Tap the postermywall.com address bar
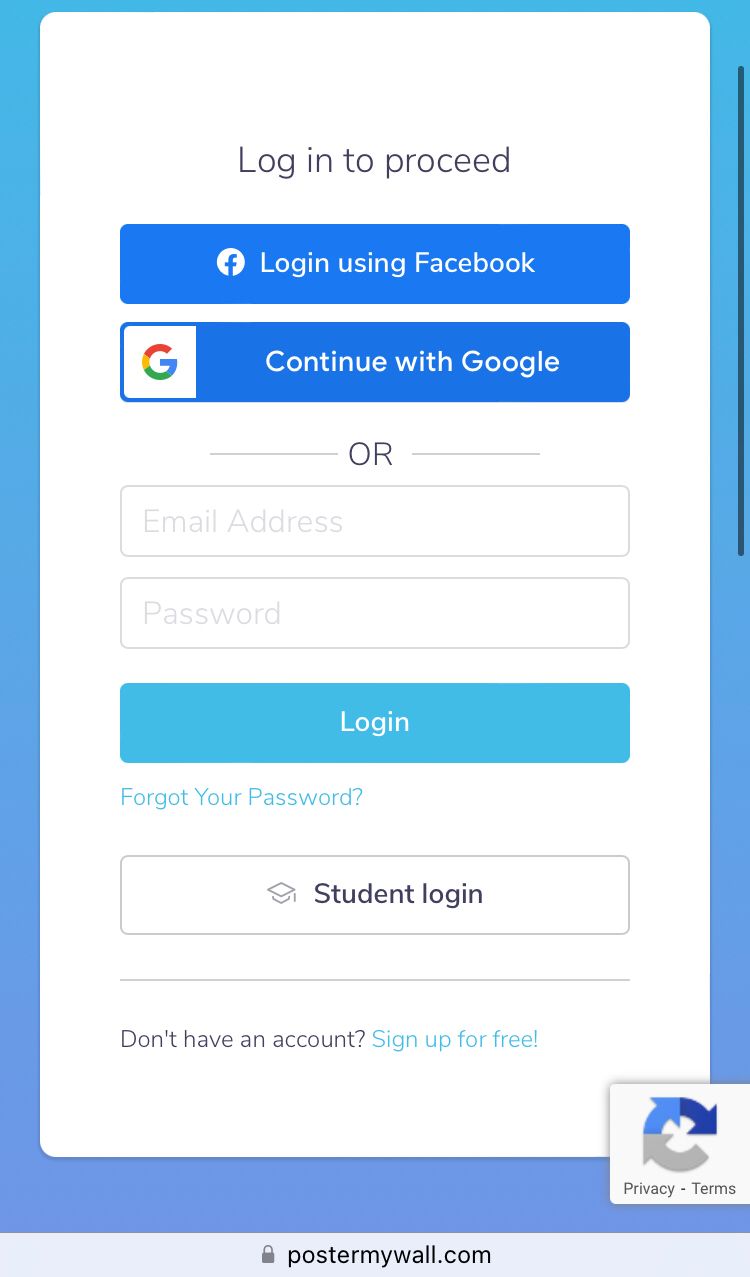This screenshot has height=1277, width=750. (376, 1254)
